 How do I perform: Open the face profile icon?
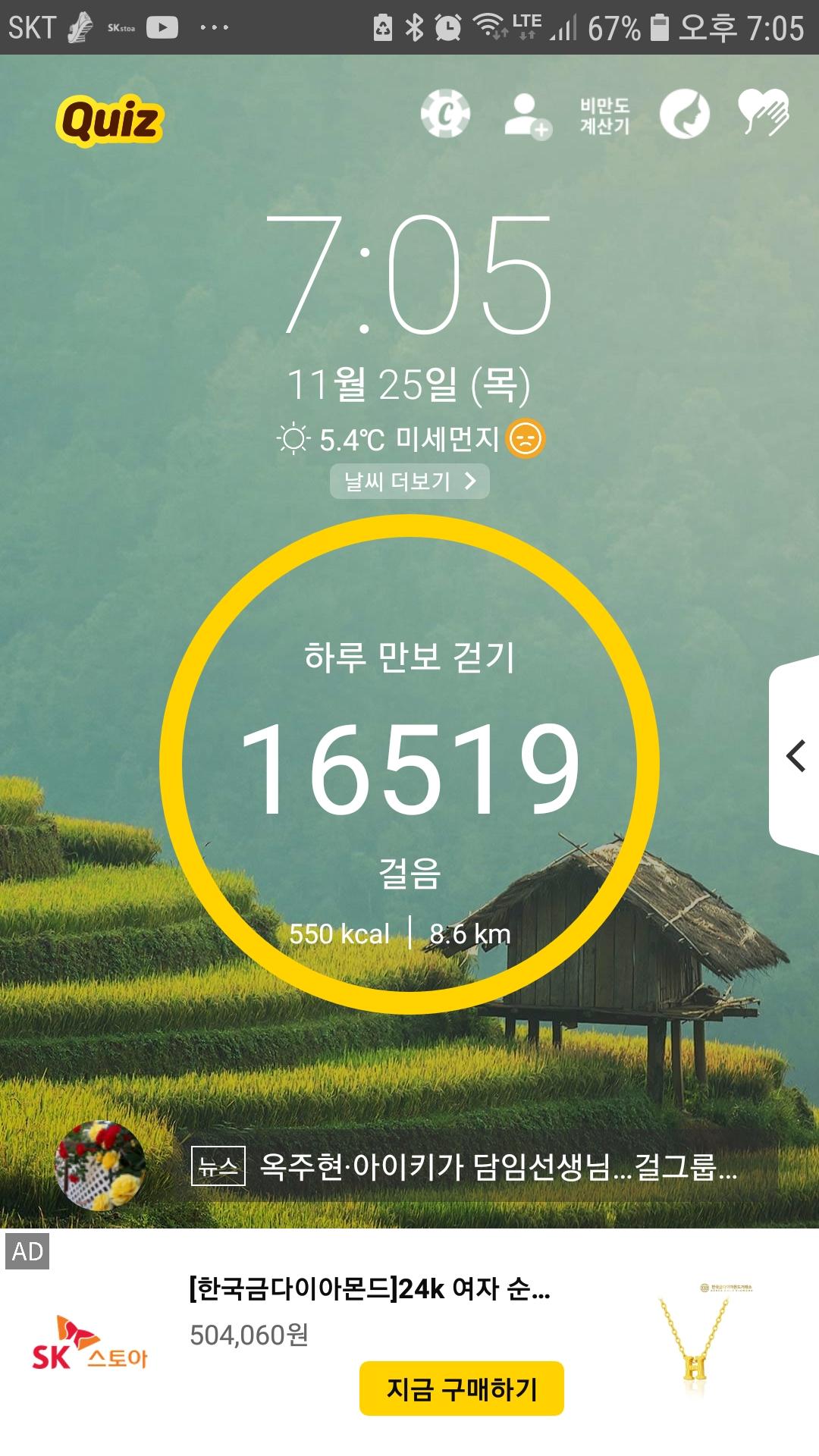684,115
